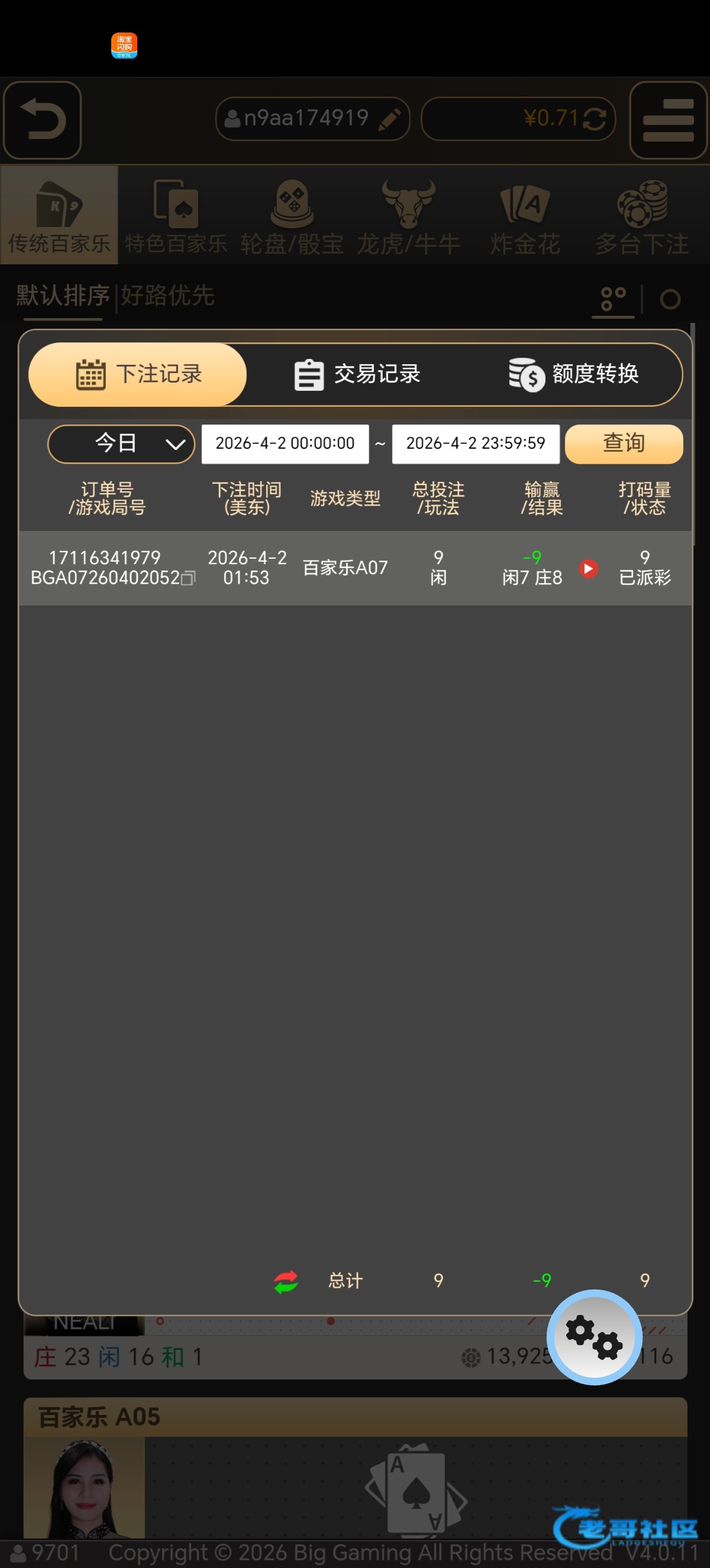Screen dimensions: 710x1568
Task: Switch to 额度转换 tab
Action: tap(573, 374)
